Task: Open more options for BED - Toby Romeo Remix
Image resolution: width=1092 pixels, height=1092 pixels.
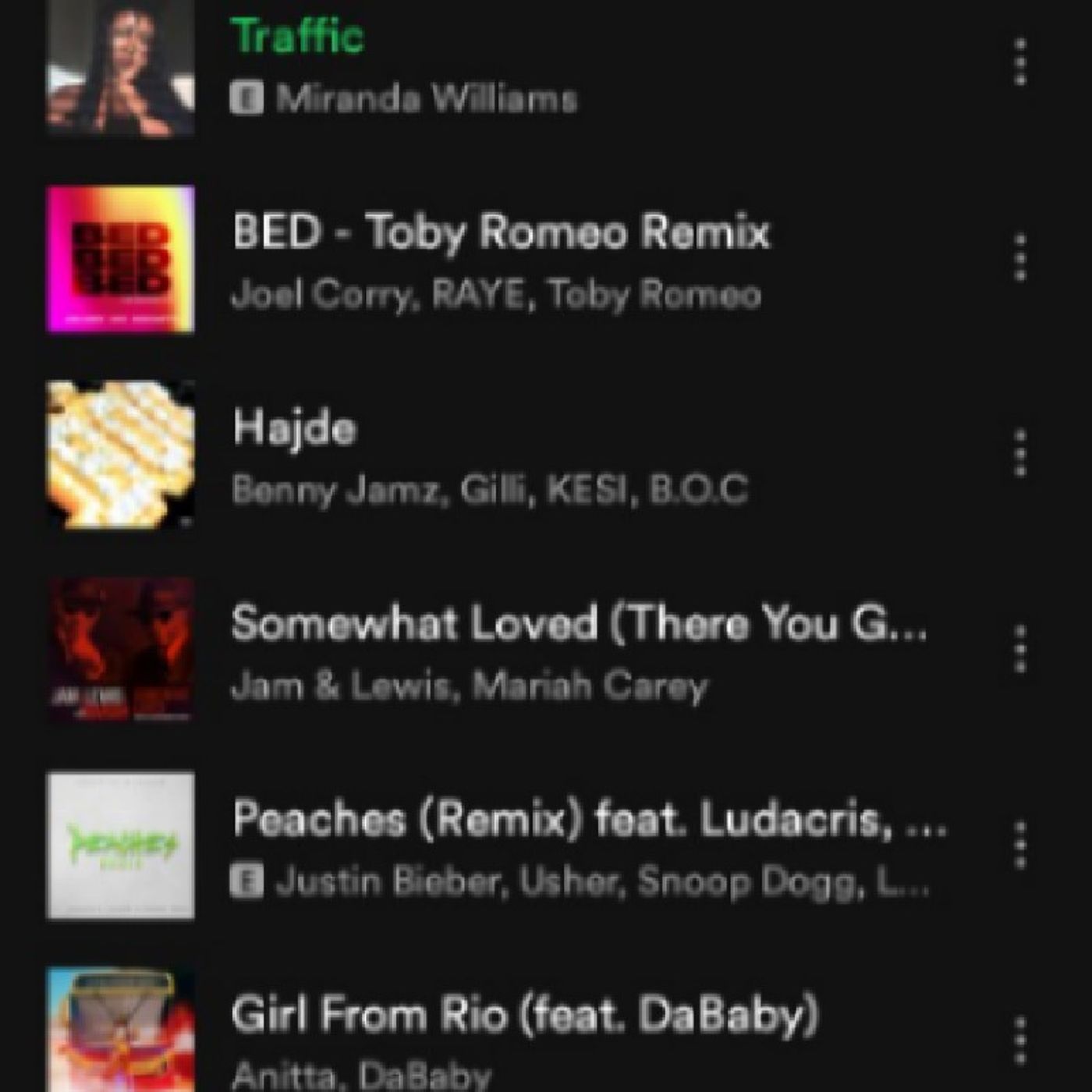Action: point(1020,257)
